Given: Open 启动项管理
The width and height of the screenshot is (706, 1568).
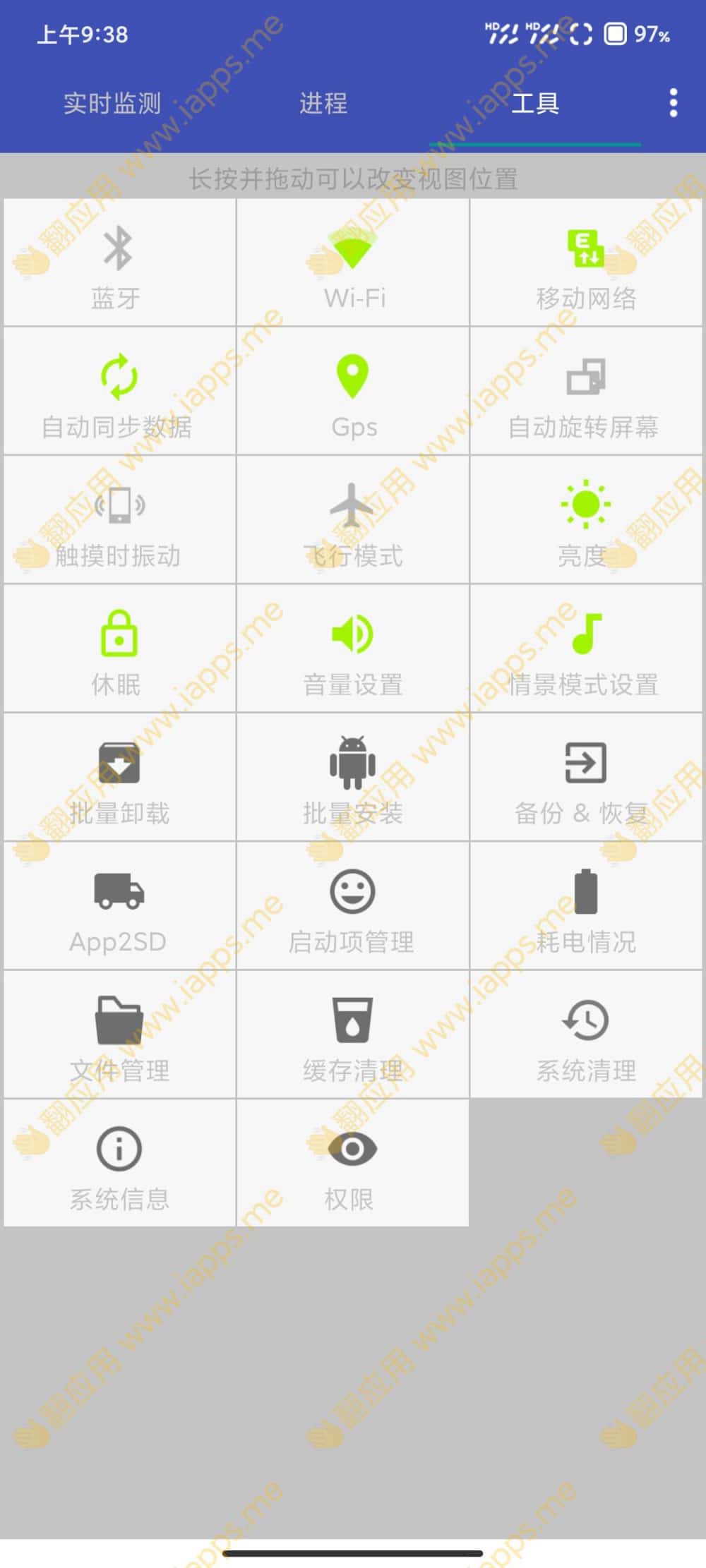Looking at the screenshot, I should tap(353, 906).
